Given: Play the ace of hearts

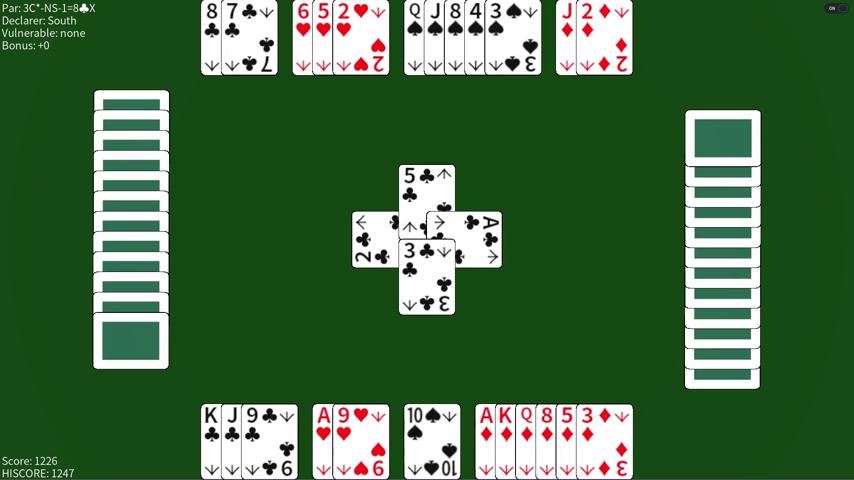Looking at the screenshot, I should [x=322, y=440].
